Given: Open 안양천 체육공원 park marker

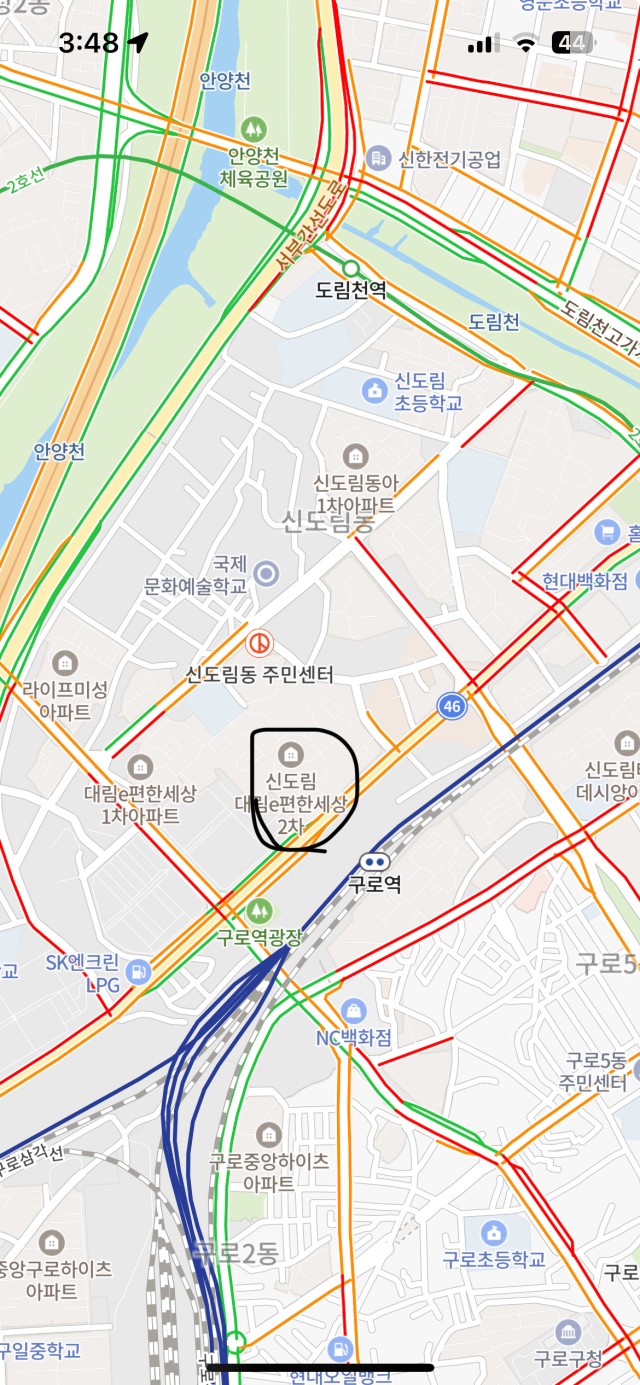Looking at the screenshot, I should 254,128.
